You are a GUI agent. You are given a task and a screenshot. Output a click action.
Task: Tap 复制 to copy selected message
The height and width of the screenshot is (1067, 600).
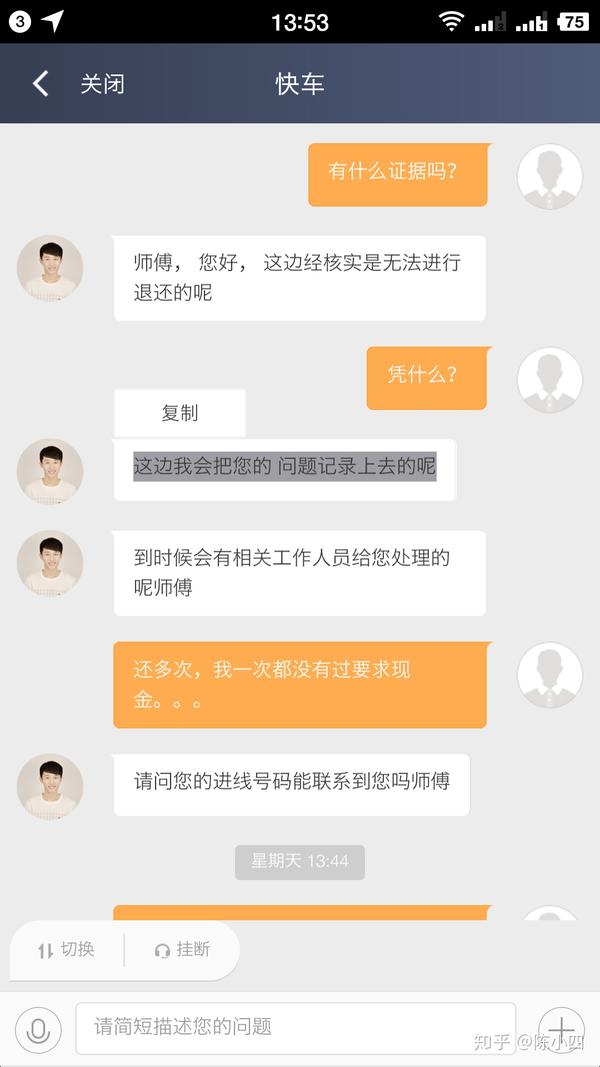180,413
